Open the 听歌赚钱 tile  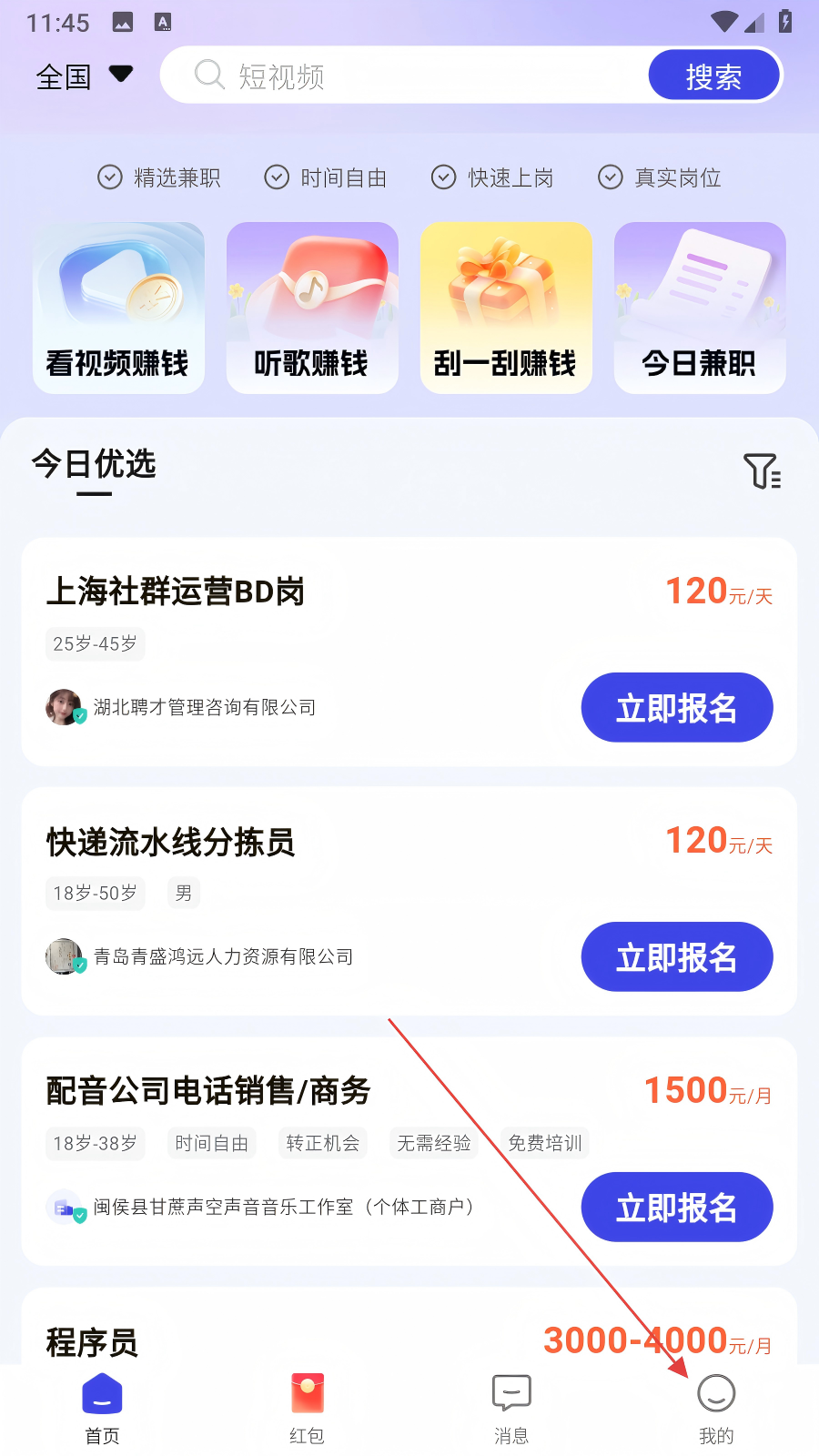pyautogui.click(x=312, y=308)
